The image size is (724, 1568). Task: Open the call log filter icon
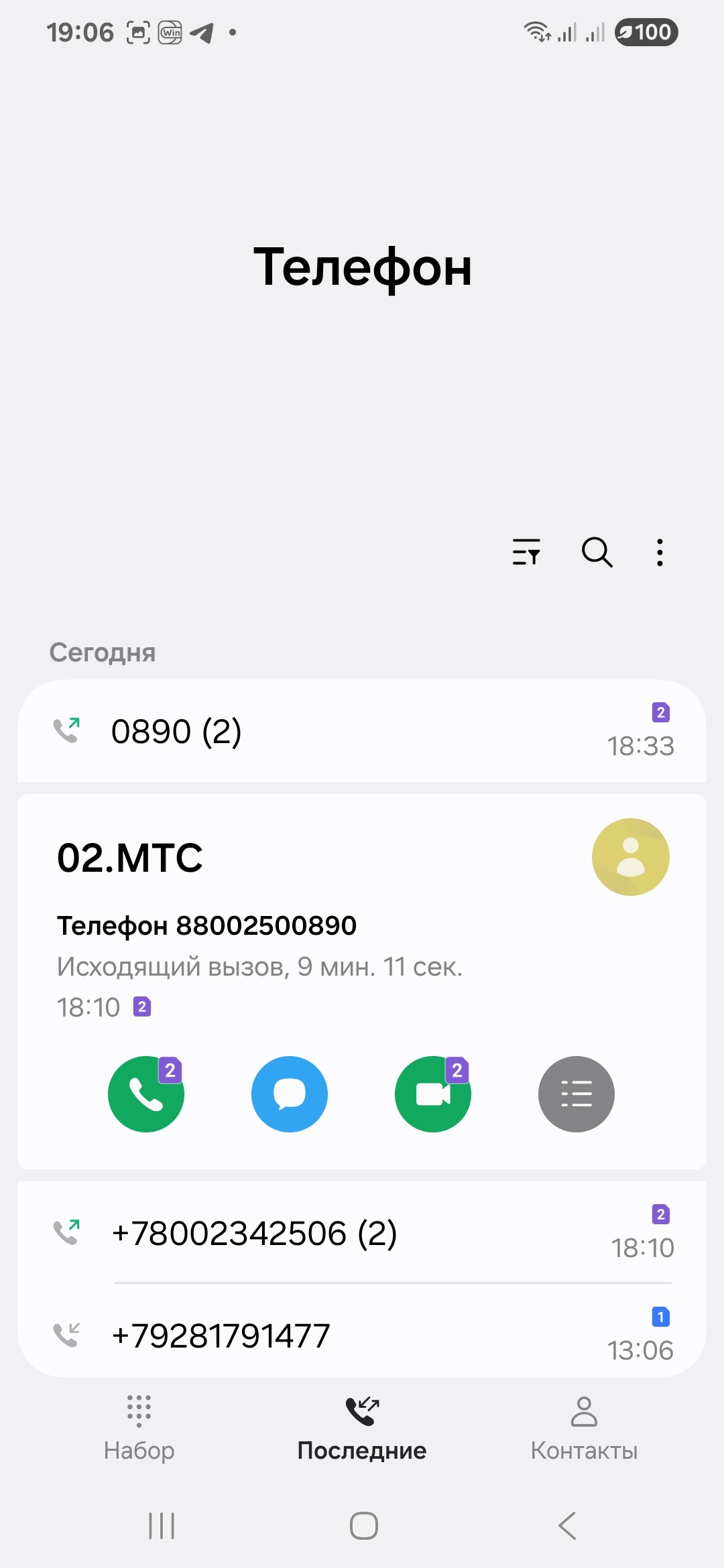[526, 553]
